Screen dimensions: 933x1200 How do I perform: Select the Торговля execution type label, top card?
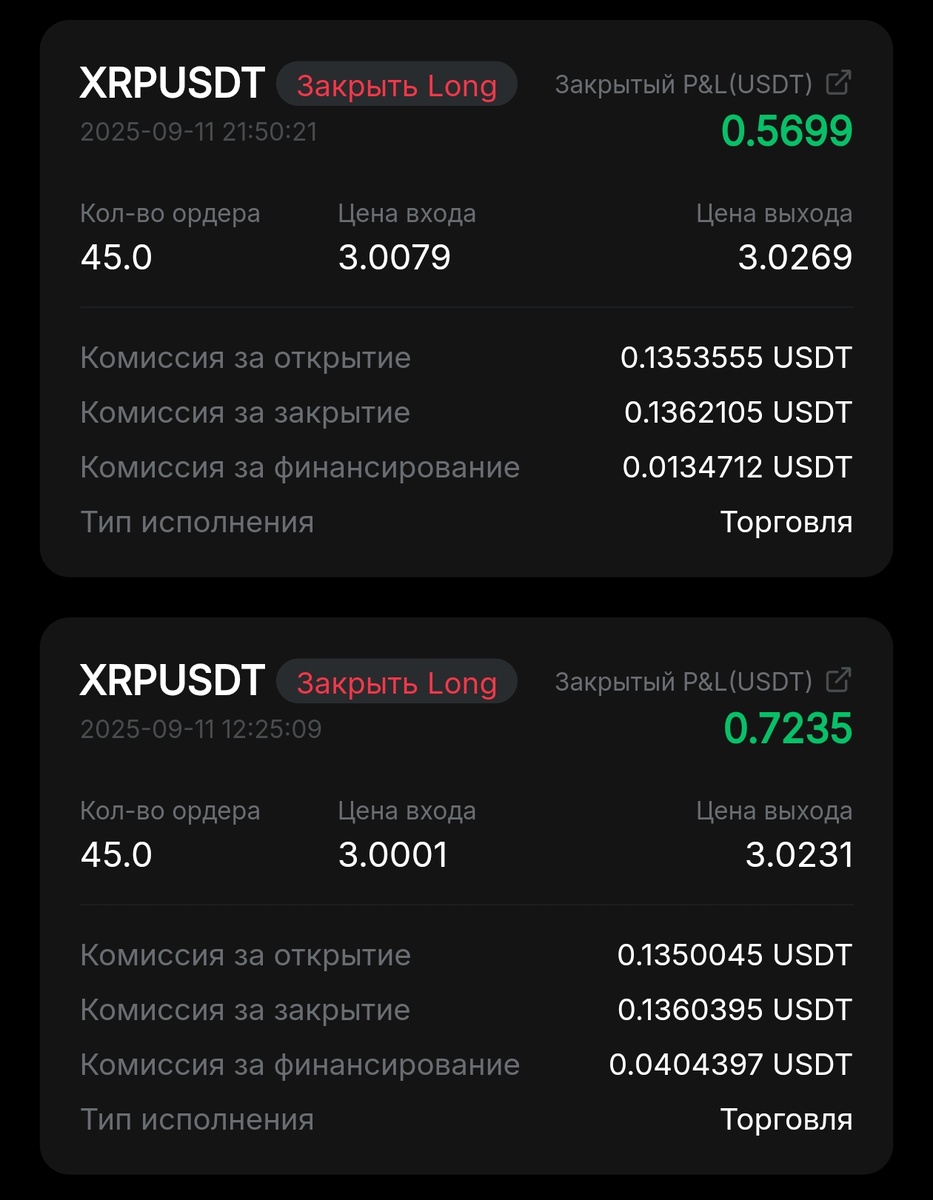[786, 522]
